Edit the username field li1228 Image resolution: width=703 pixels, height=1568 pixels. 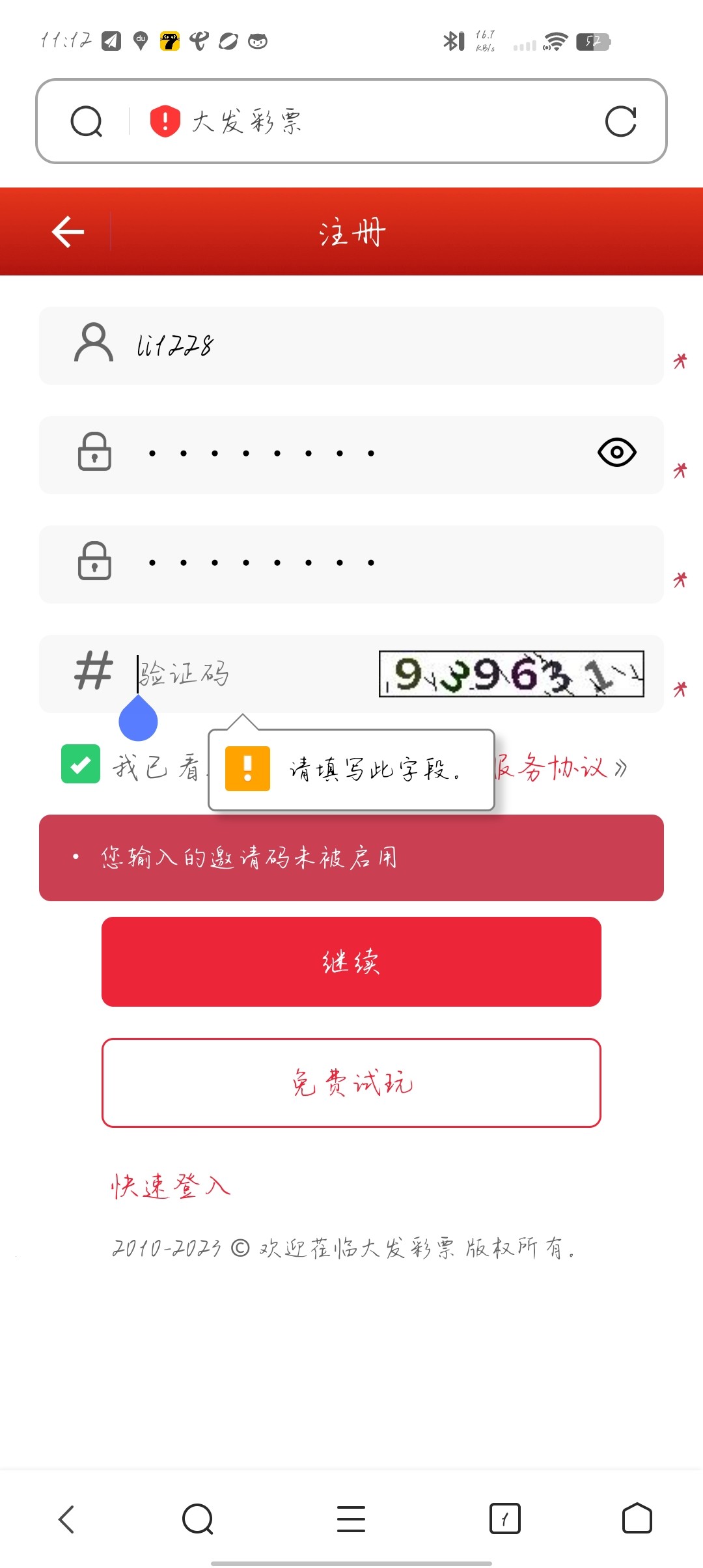pyautogui.click(x=391, y=346)
